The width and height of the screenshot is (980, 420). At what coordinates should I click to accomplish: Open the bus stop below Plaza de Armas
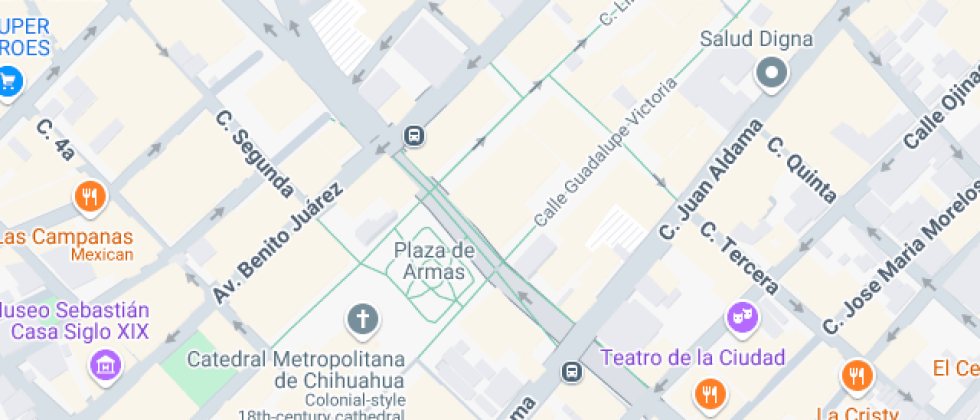click(x=573, y=371)
